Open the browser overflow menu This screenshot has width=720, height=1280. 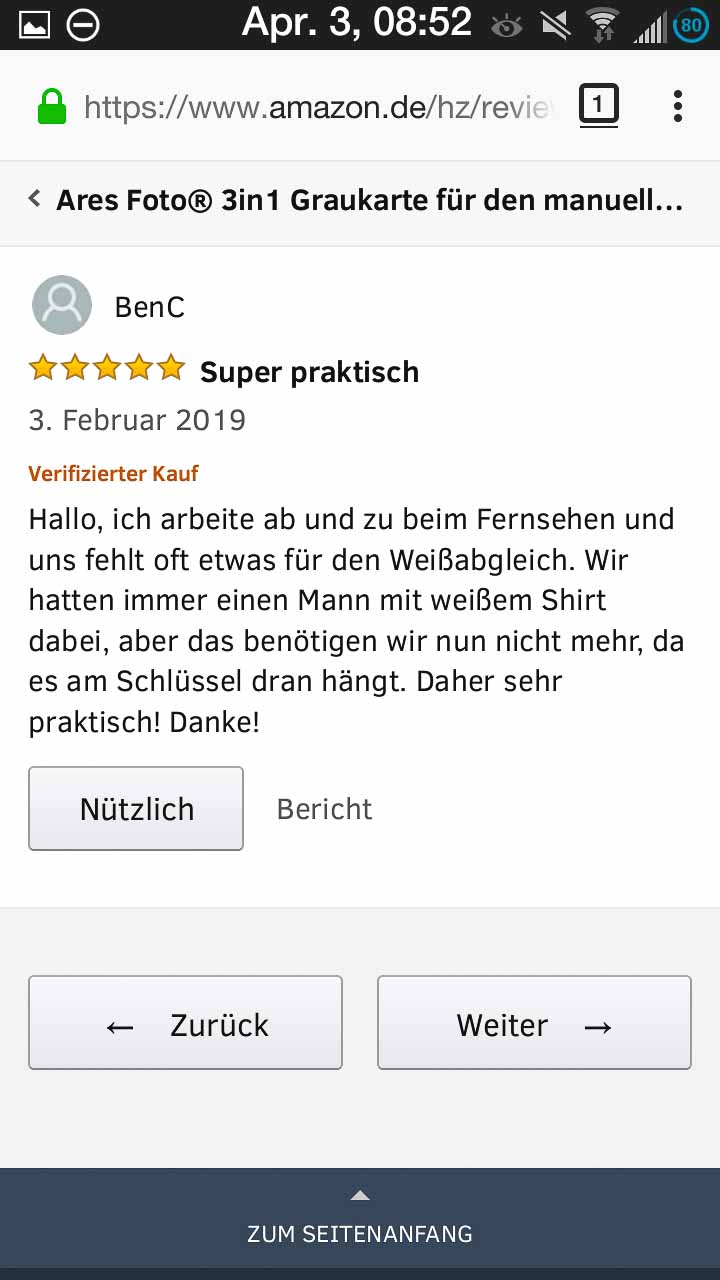[677, 106]
